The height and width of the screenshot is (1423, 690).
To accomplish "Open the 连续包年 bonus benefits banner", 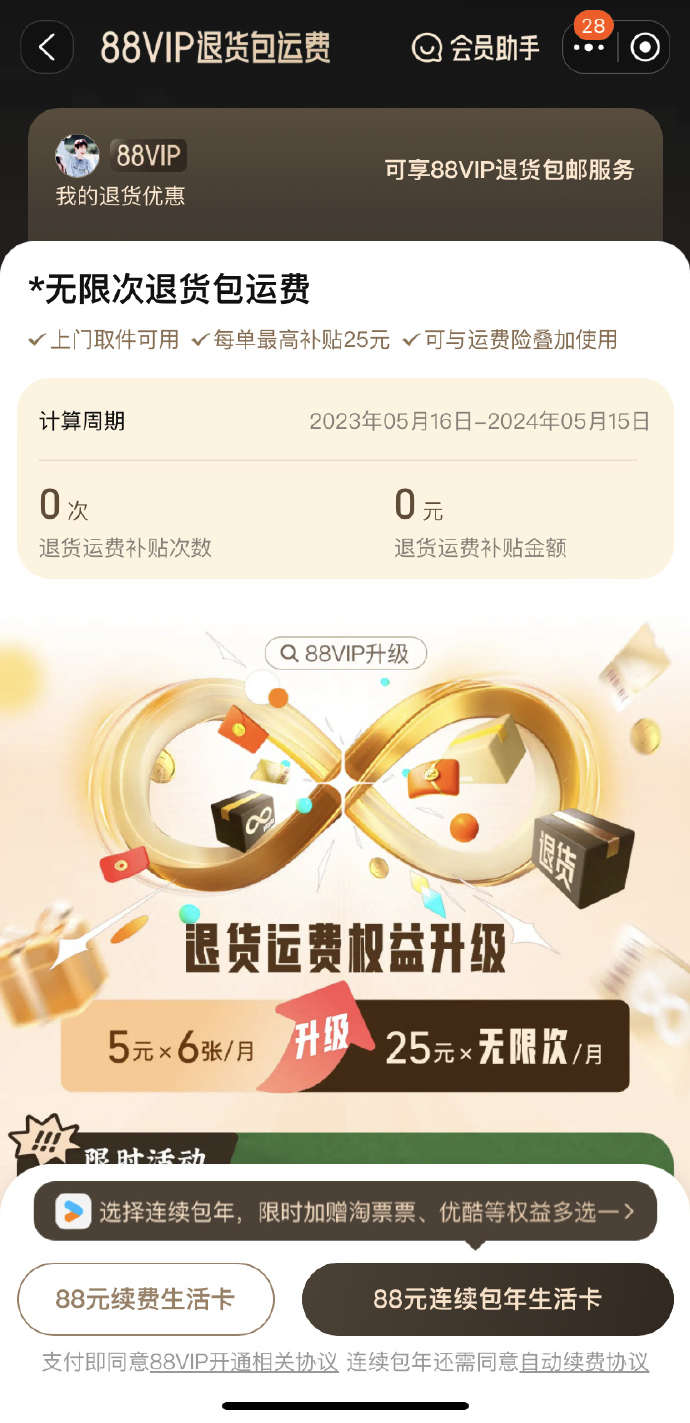I will point(345,1211).
